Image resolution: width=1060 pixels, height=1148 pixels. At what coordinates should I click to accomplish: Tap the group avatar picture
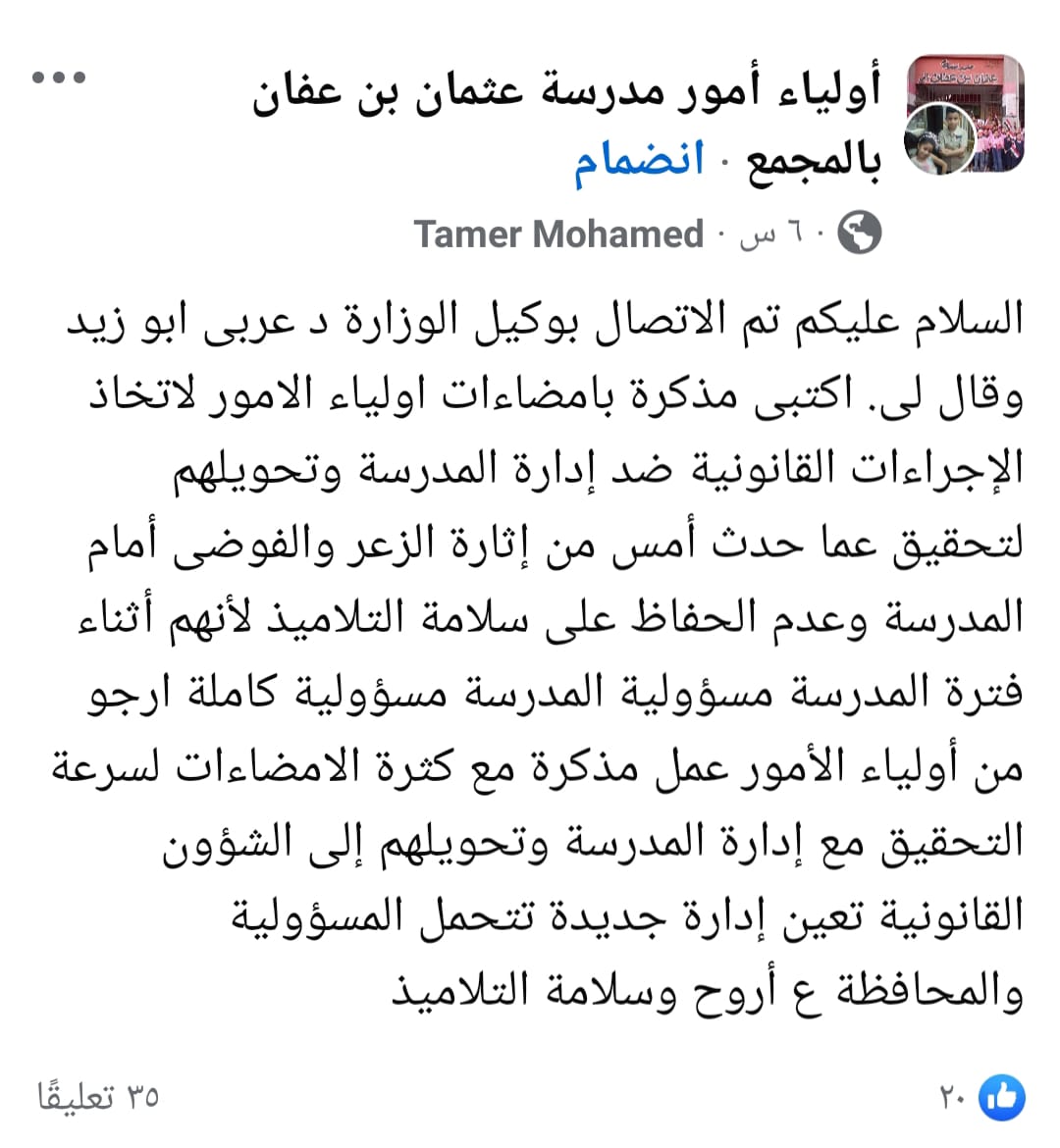tap(963, 114)
